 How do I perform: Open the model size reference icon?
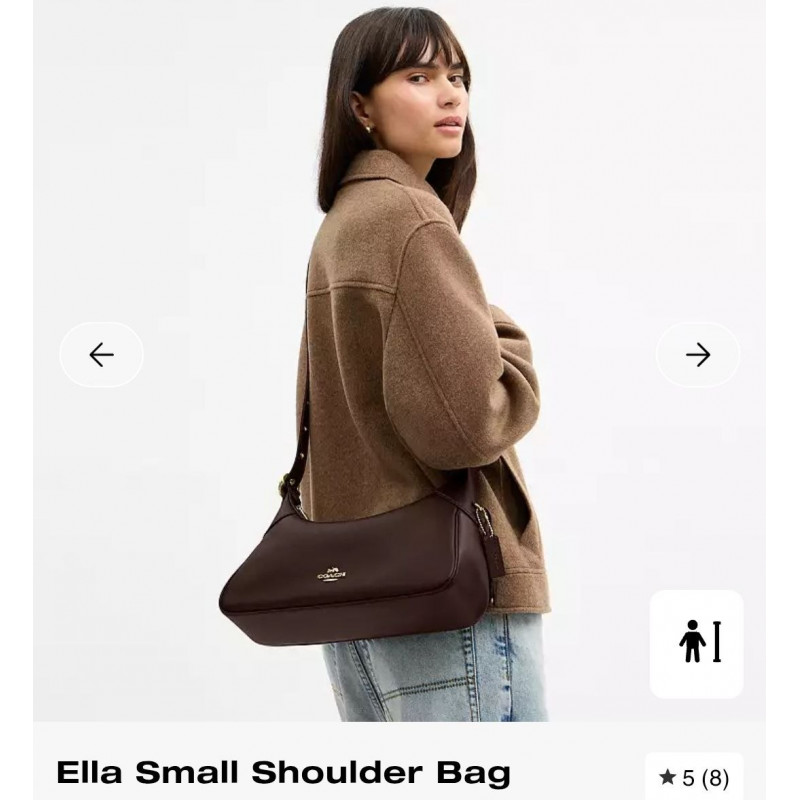(697, 643)
